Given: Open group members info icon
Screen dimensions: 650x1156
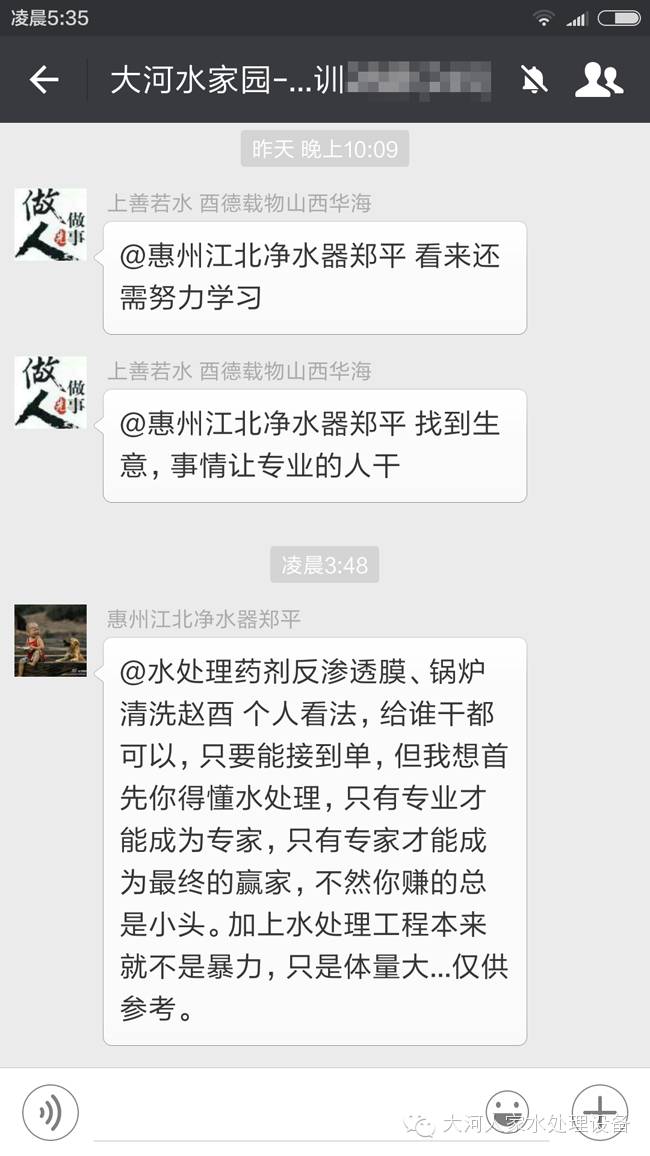Looking at the screenshot, I should (598, 81).
